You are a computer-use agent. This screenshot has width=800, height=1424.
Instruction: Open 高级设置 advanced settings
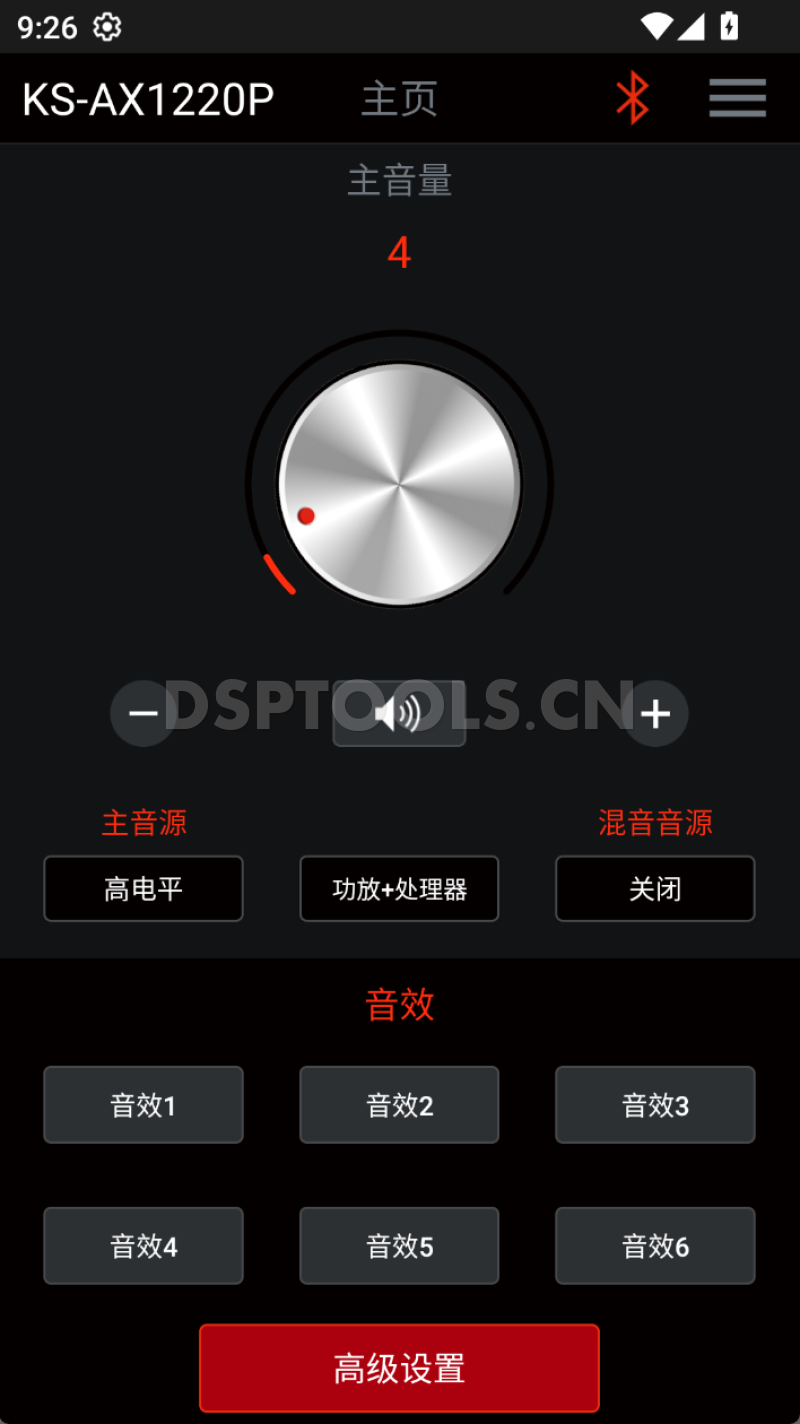pos(399,1368)
